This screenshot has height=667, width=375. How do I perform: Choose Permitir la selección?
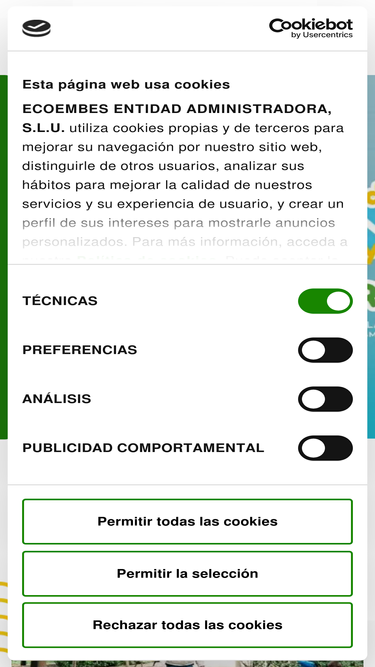[x=188, y=573]
